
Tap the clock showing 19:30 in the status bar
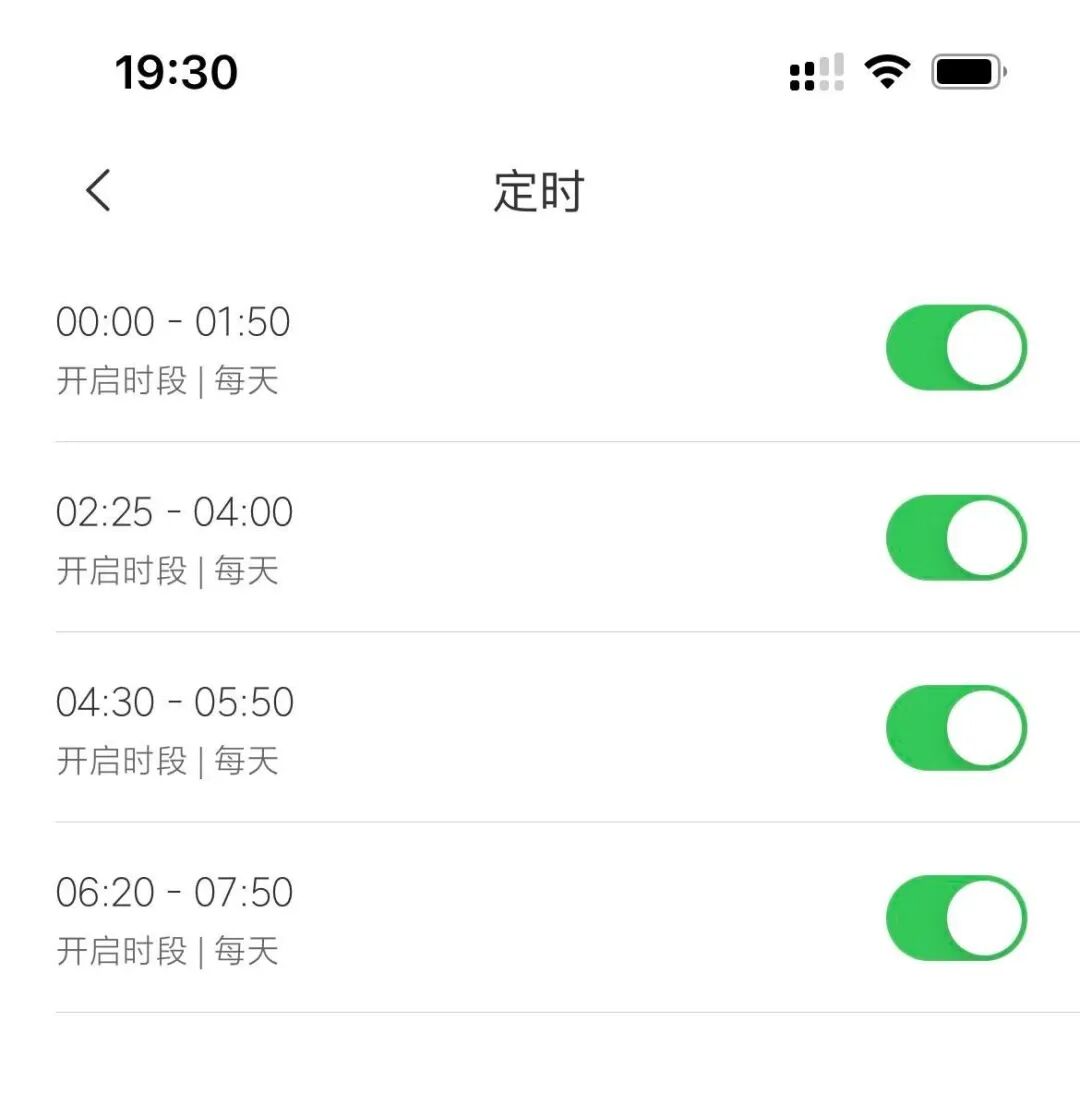(177, 71)
